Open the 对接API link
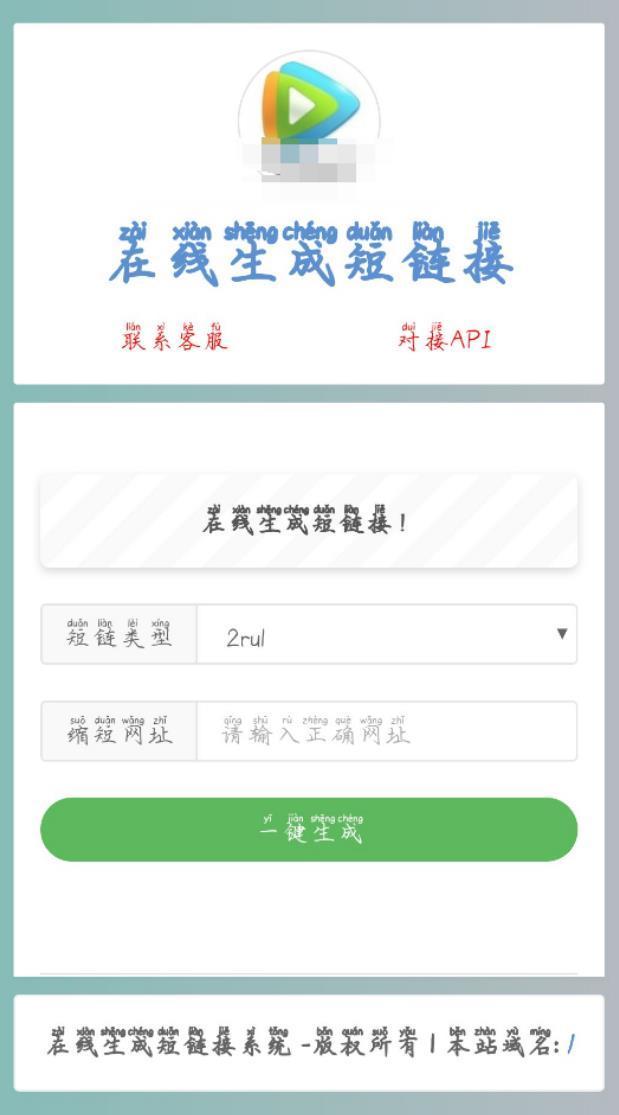The width and height of the screenshot is (619, 1115). pos(444,337)
